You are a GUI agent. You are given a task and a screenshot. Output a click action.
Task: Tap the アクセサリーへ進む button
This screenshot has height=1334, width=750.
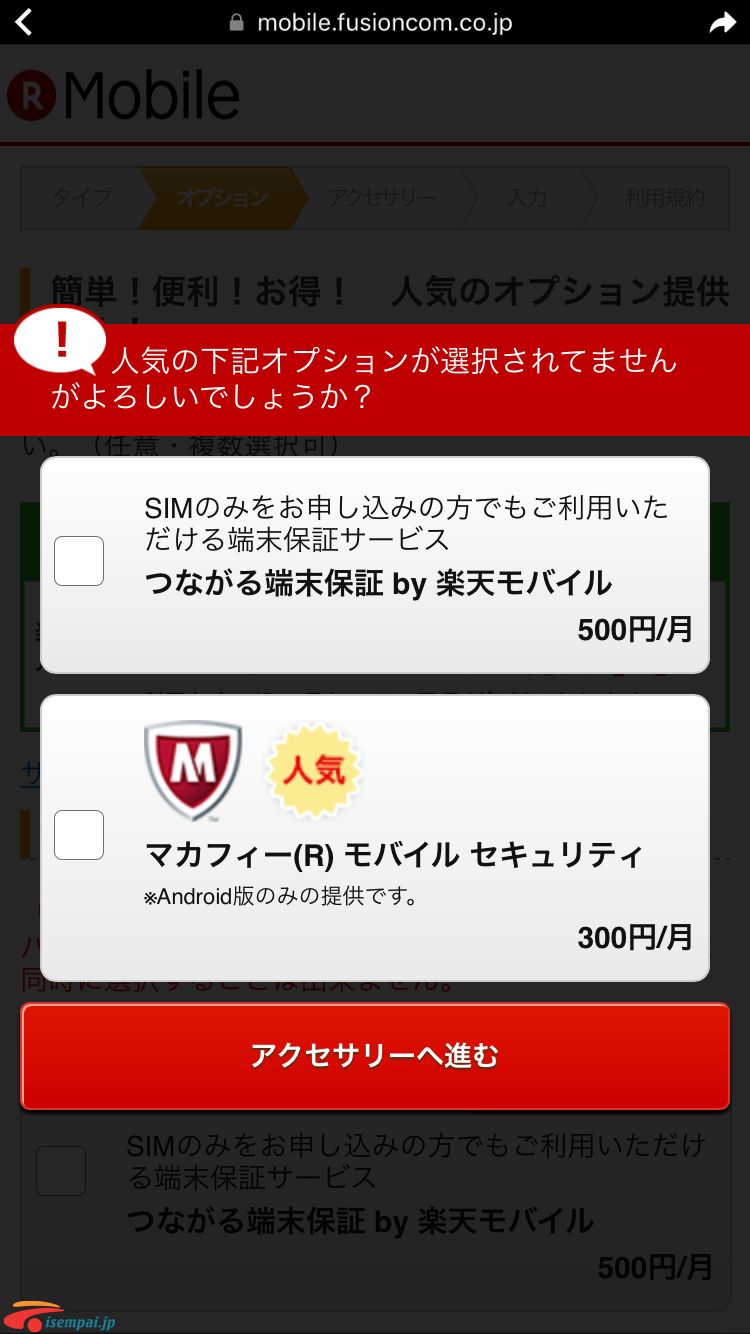[375, 1056]
